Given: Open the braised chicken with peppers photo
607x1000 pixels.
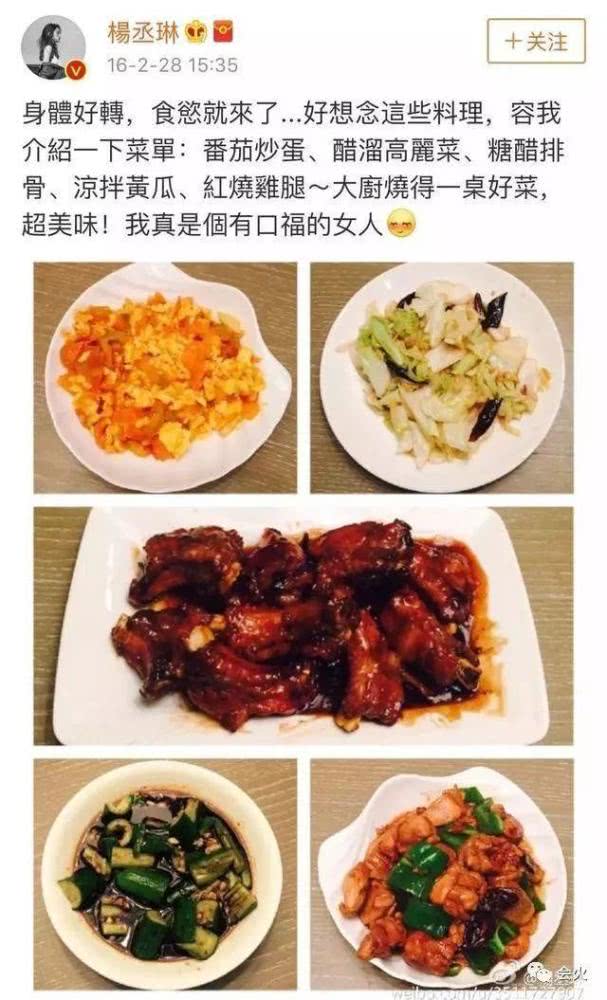Looking at the screenshot, I should (x=441, y=873).
